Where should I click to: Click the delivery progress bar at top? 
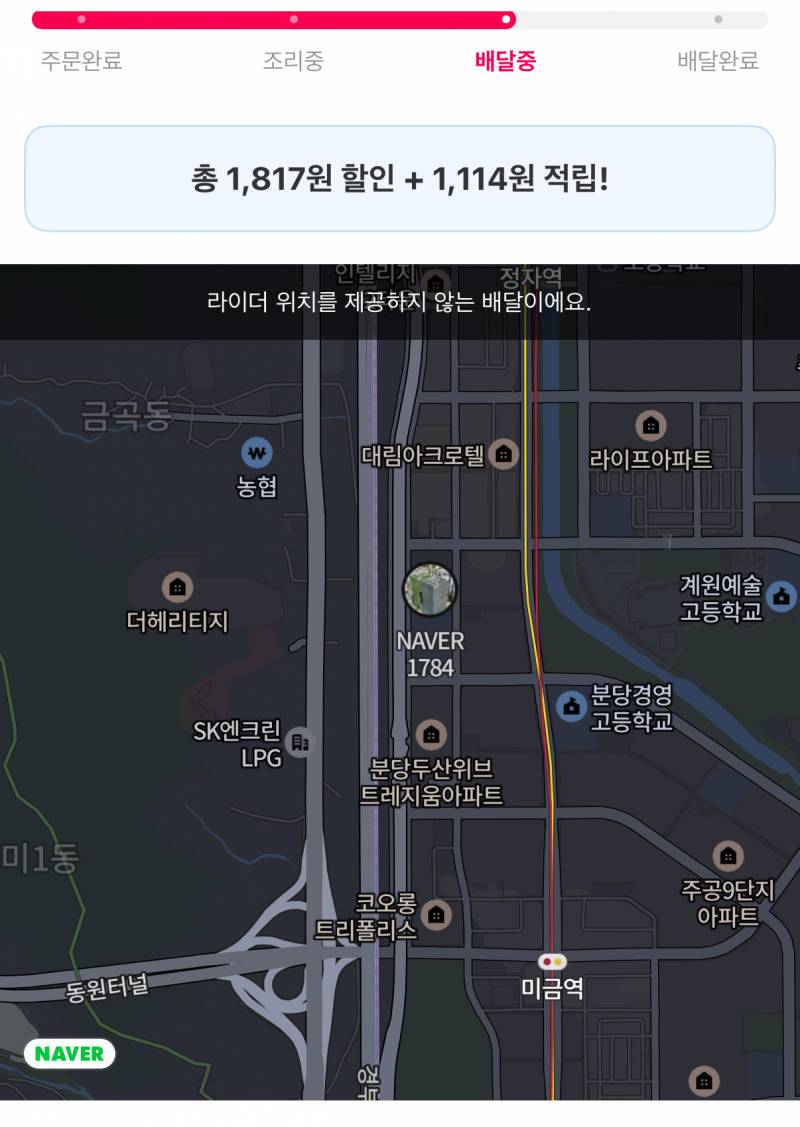tap(400, 17)
